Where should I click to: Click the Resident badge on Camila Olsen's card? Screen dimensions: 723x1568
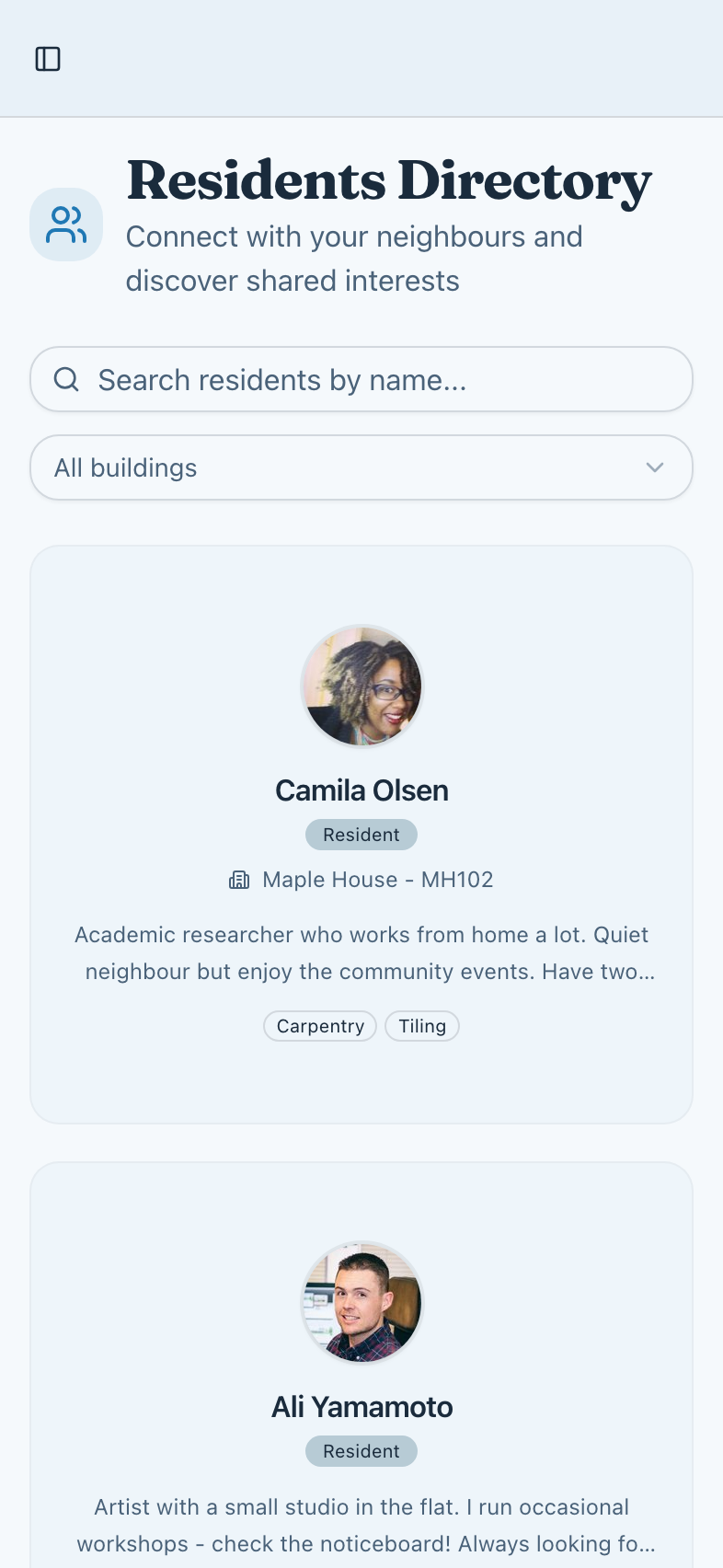[x=361, y=834]
